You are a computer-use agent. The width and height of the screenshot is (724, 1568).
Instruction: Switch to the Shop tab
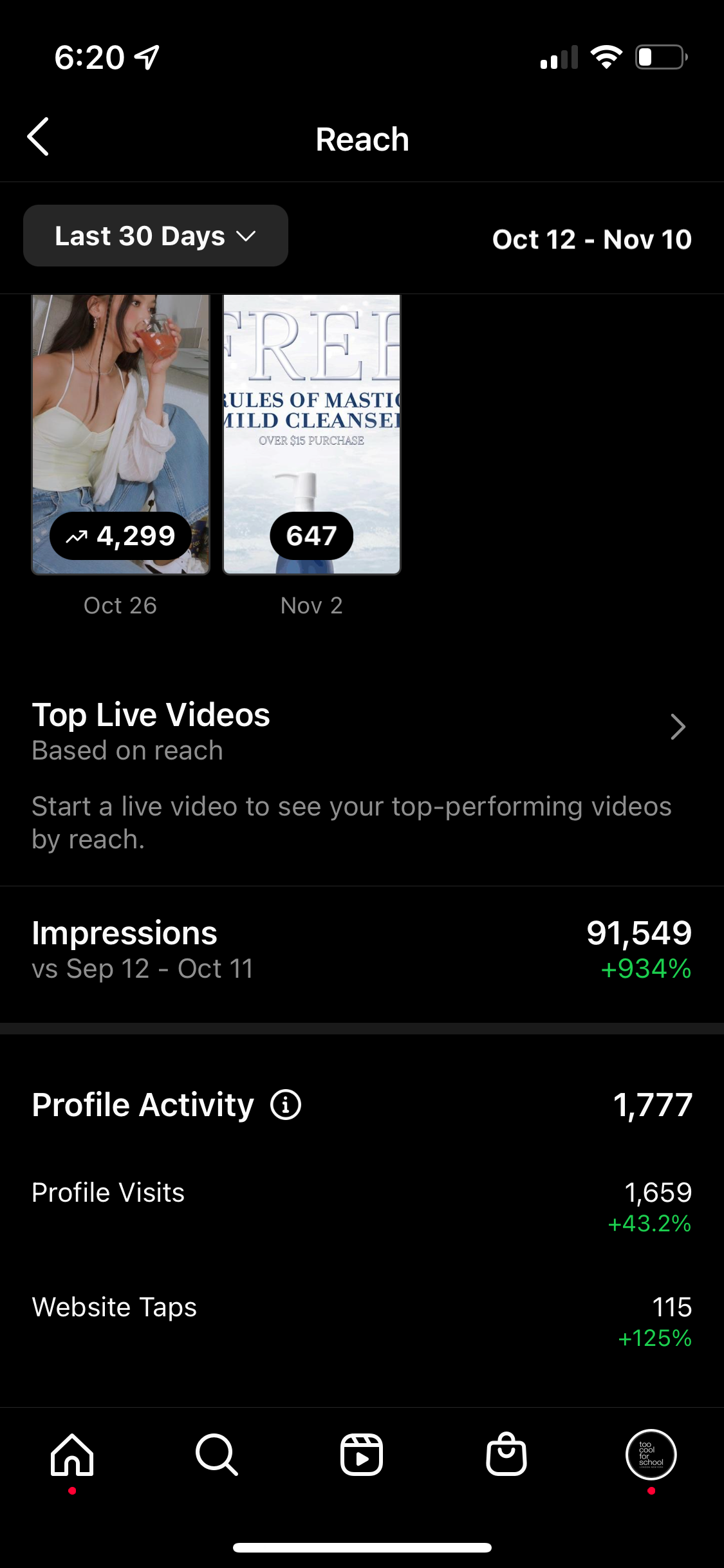(506, 1455)
